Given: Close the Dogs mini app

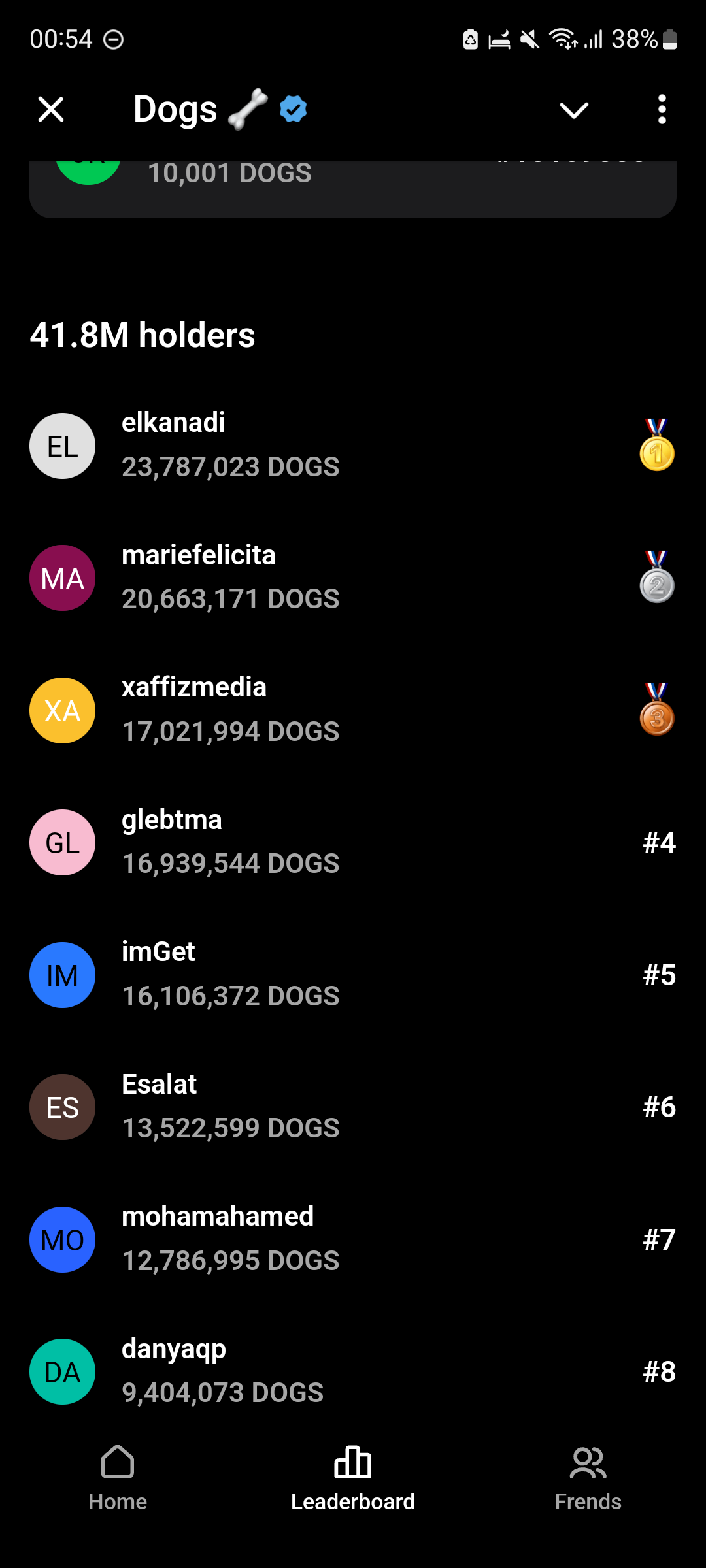Looking at the screenshot, I should click(x=51, y=109).
